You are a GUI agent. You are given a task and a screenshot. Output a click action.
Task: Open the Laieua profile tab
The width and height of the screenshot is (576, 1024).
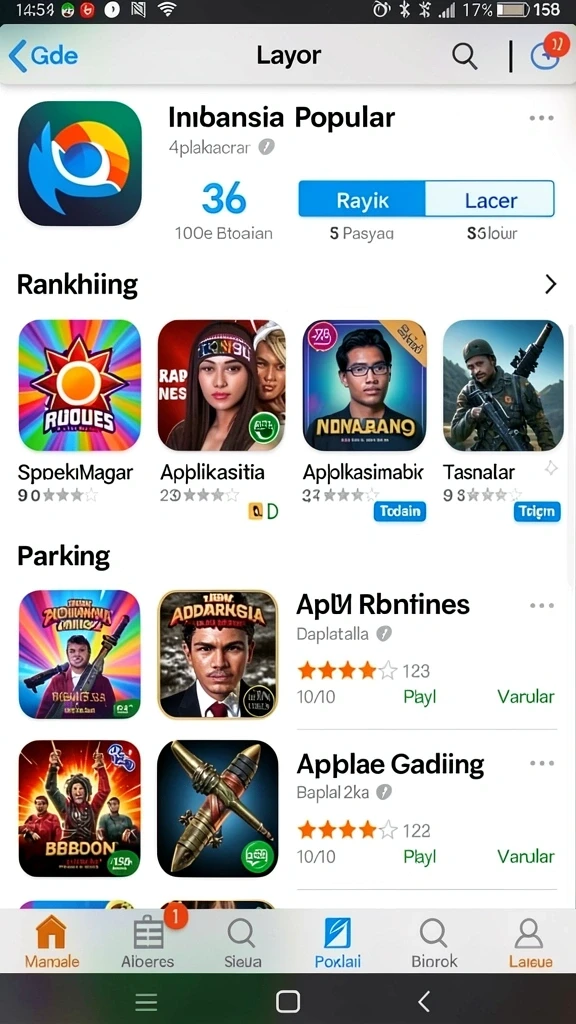530,942
